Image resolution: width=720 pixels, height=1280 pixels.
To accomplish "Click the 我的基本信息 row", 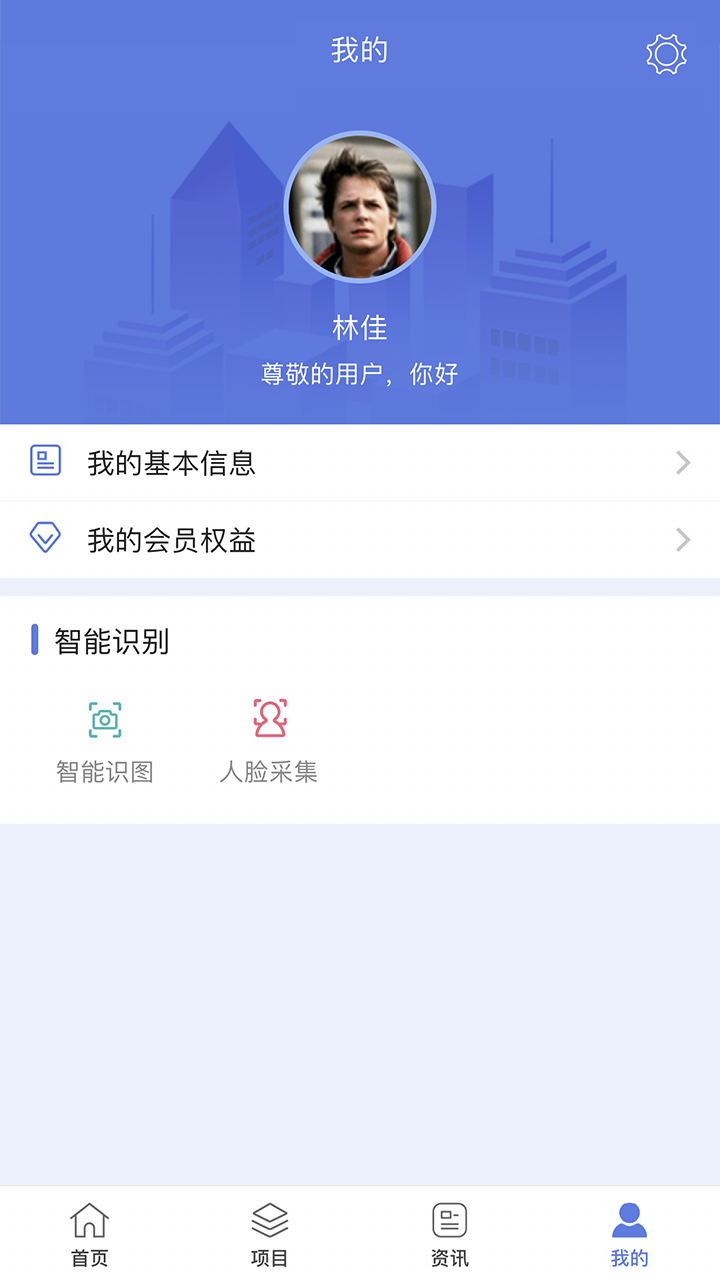I will pos(360,462).
